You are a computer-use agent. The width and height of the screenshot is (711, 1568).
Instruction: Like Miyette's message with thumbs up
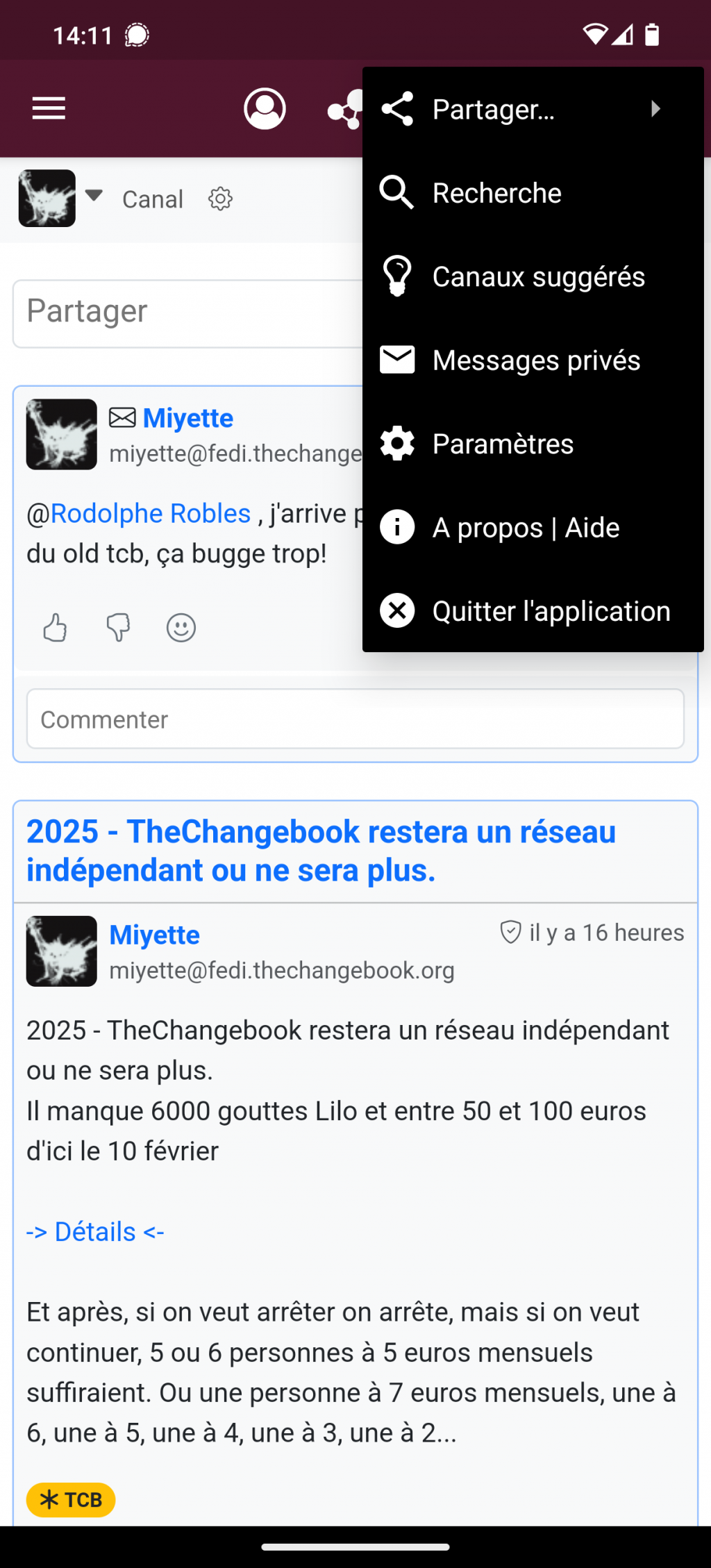[56, 628]
